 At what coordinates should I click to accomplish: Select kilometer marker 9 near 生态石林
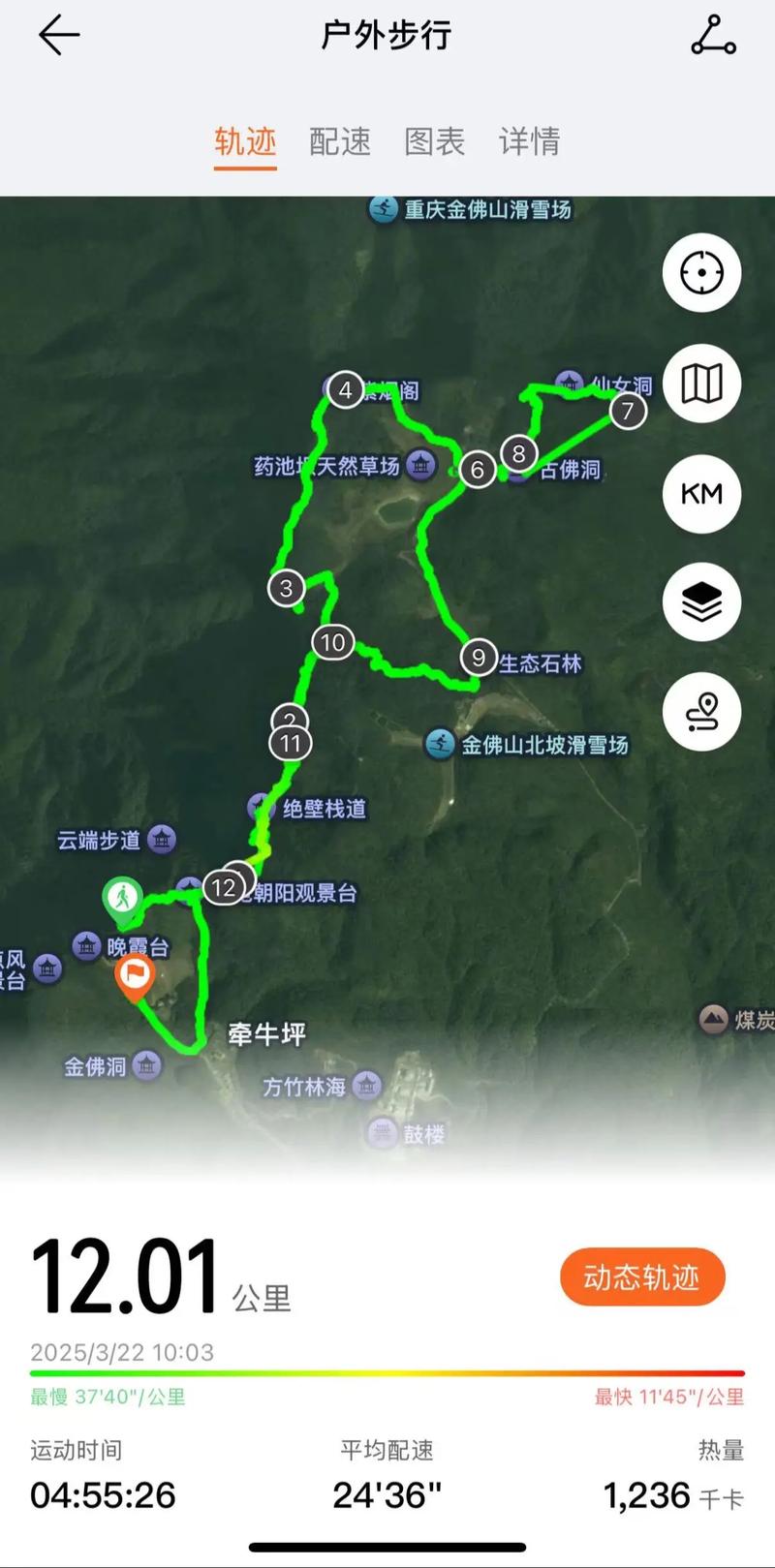coord(477,658)
